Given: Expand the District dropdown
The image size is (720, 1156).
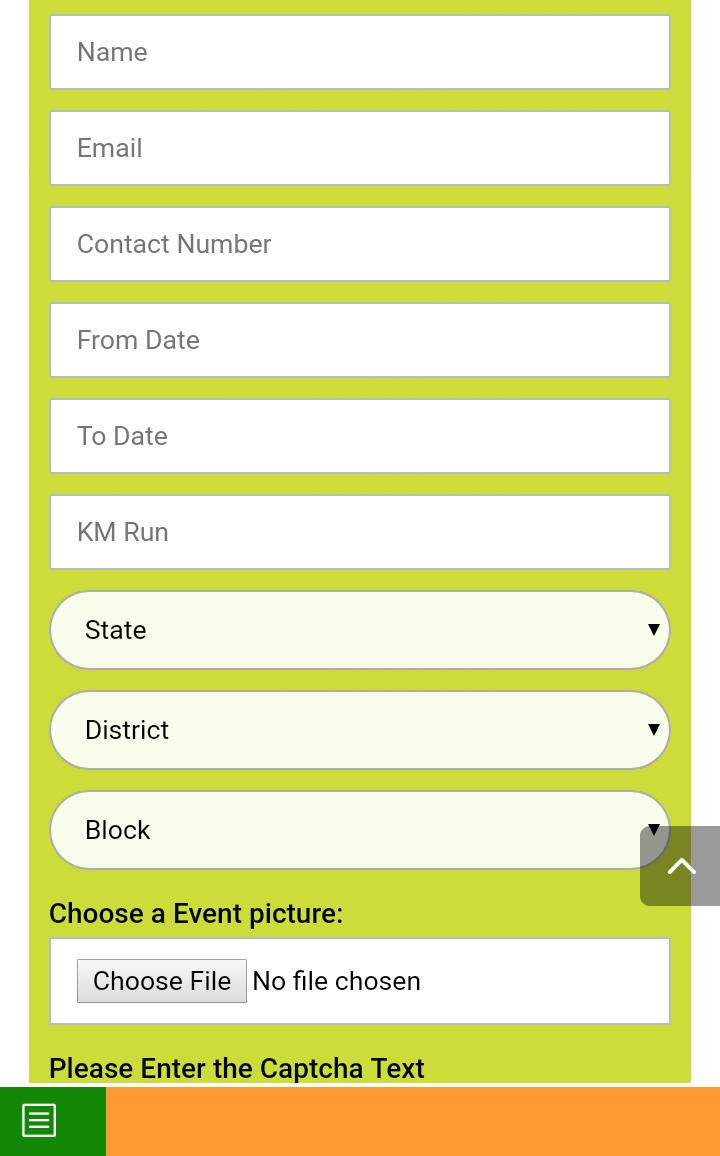Looking at the screenshot, I should tap(360, 730).
